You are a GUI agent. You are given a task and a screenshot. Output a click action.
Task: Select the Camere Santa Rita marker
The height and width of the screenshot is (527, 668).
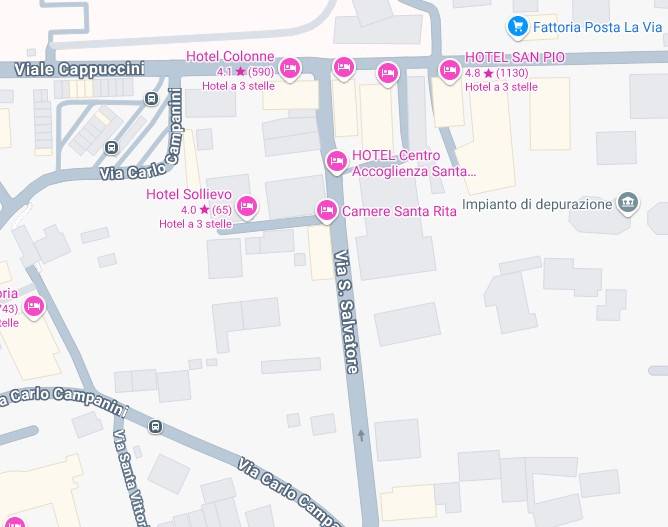(x=326, y=210)
